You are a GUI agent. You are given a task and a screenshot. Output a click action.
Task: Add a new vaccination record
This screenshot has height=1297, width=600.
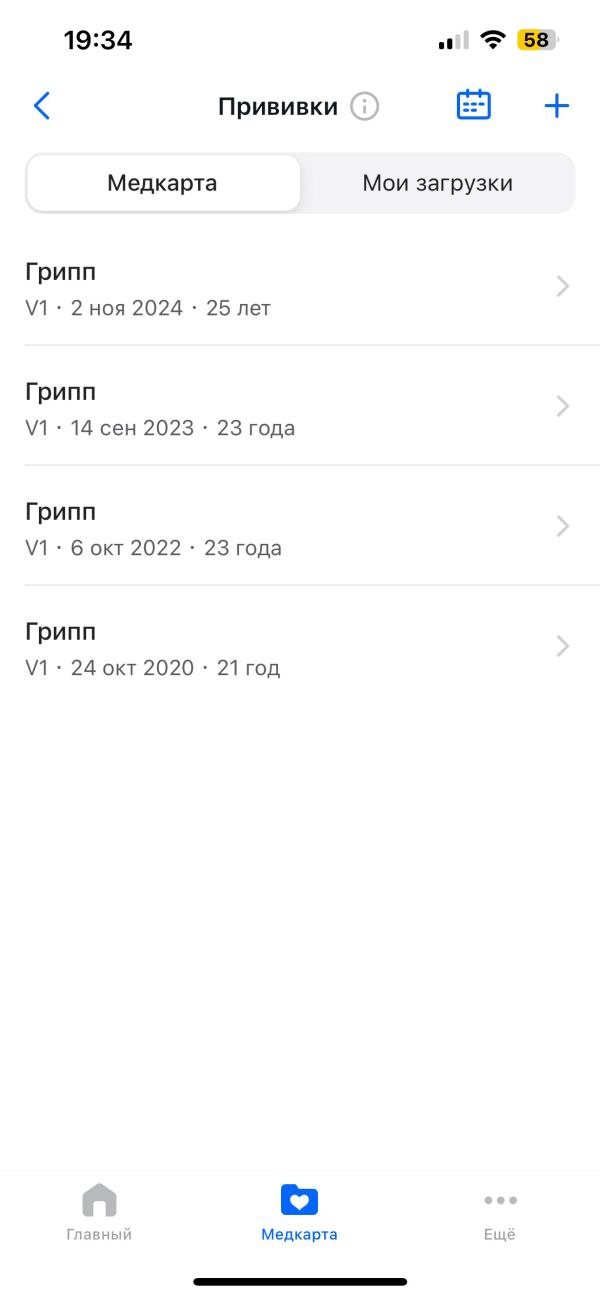[556, 106]
